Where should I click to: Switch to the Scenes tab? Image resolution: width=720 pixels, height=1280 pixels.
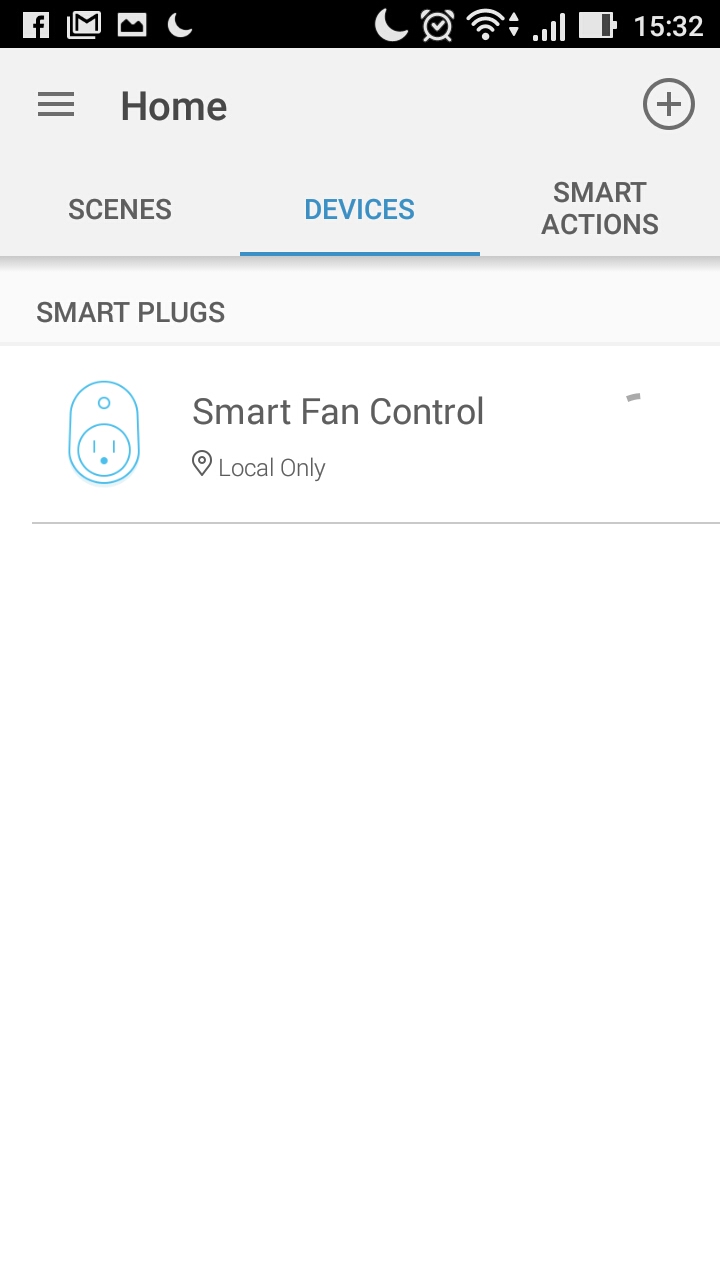click(x=120, y=209)
